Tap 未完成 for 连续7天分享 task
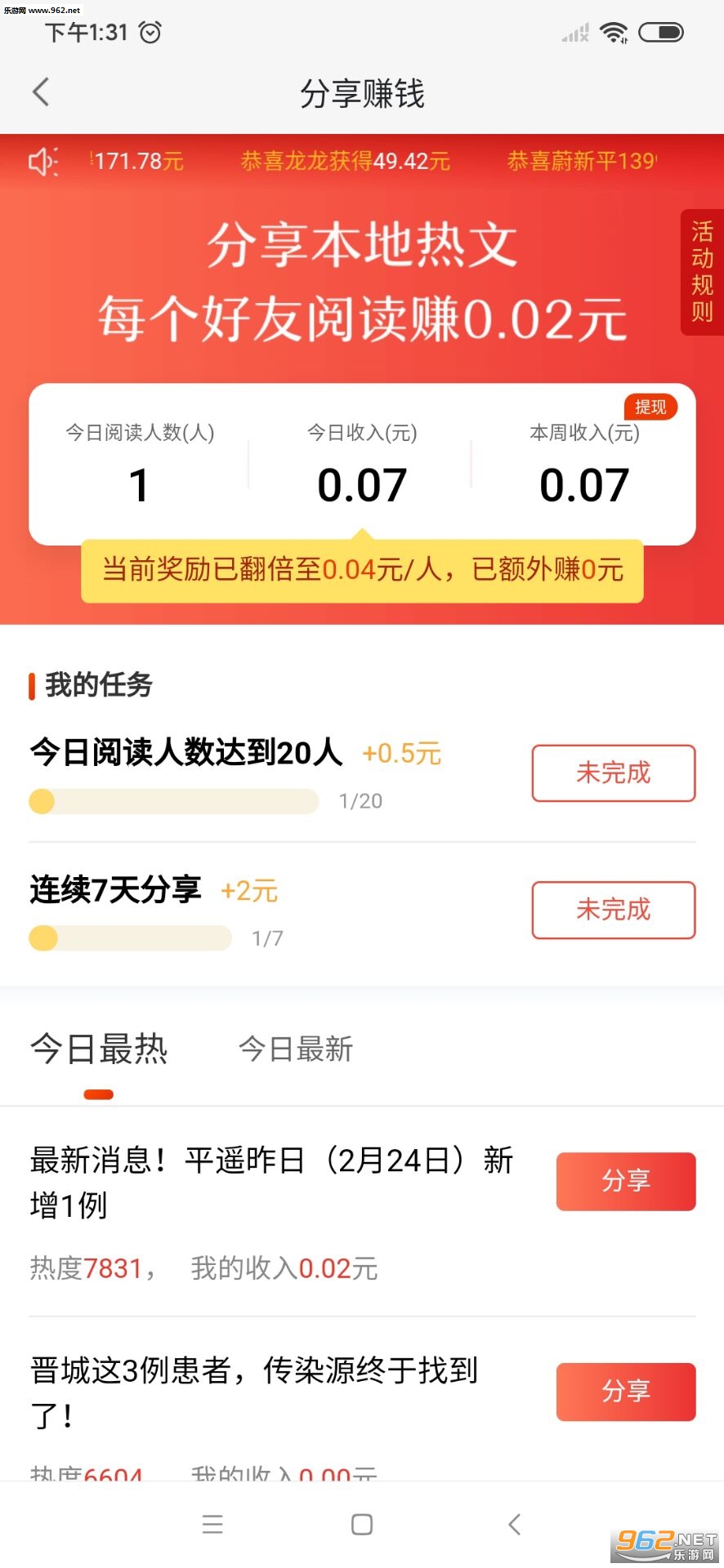Screen dimensions: 724x1568 click(613, 910)
